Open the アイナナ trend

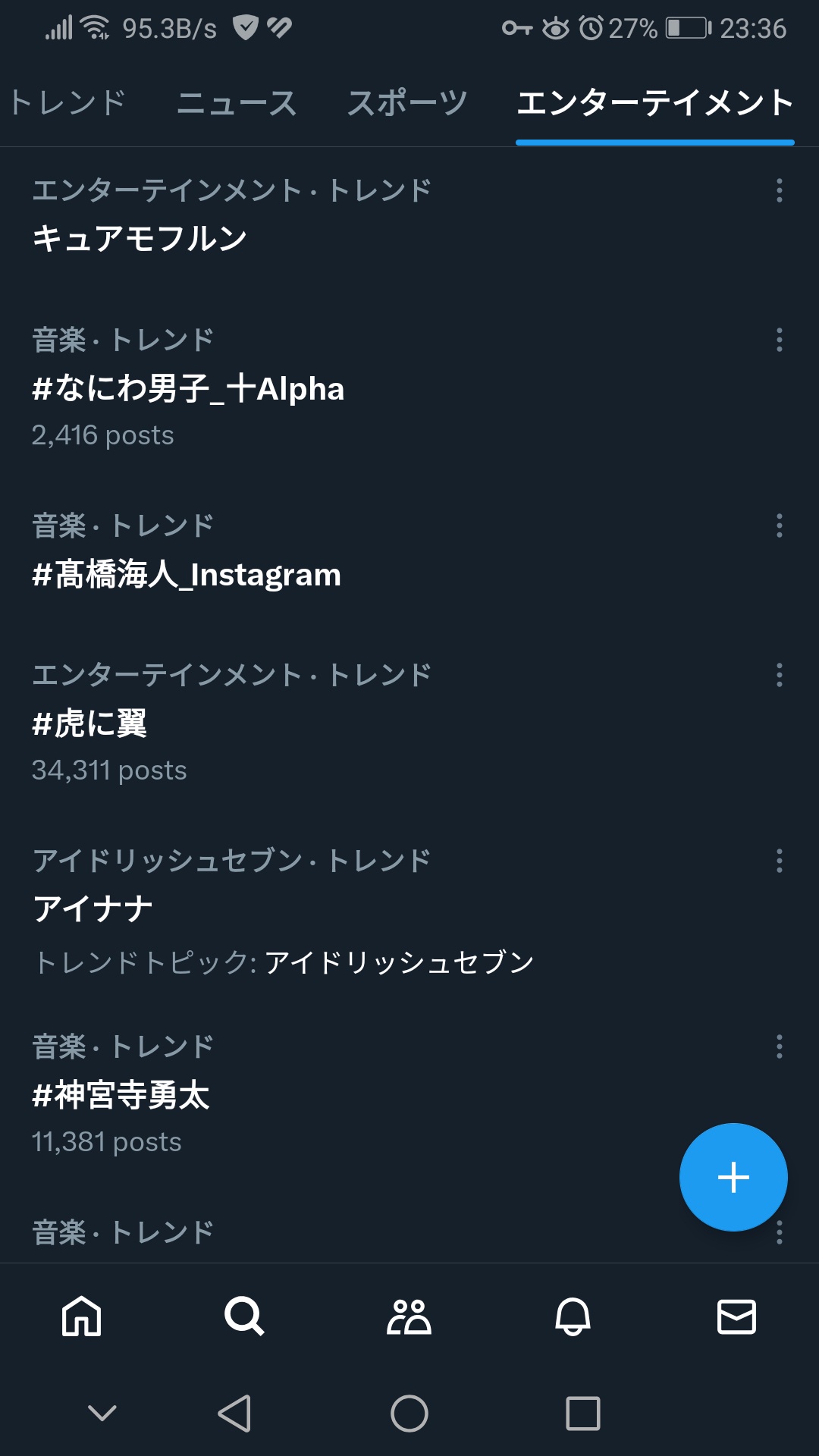(93, 909)
